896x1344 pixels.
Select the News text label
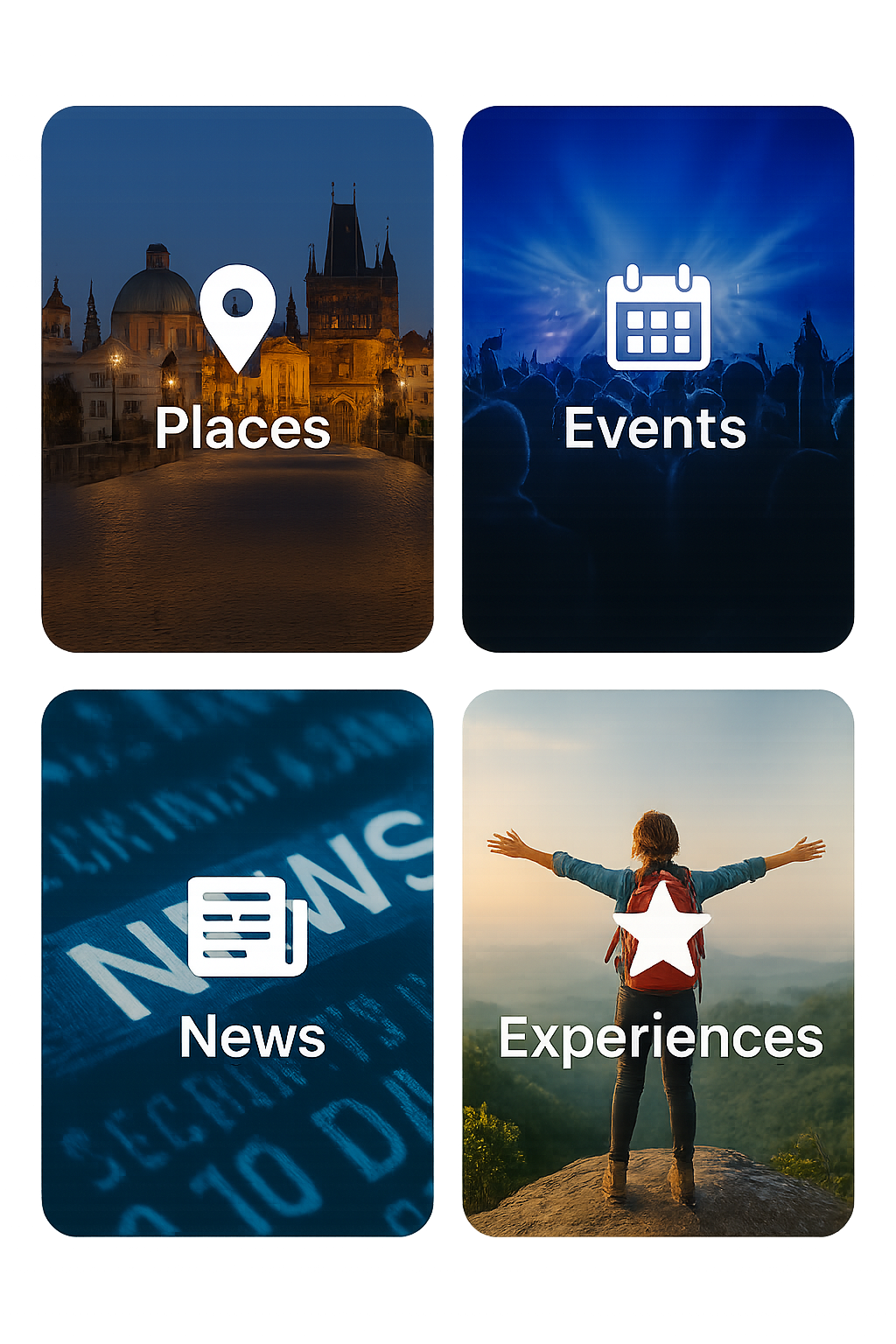click(x=251, y=1039)
